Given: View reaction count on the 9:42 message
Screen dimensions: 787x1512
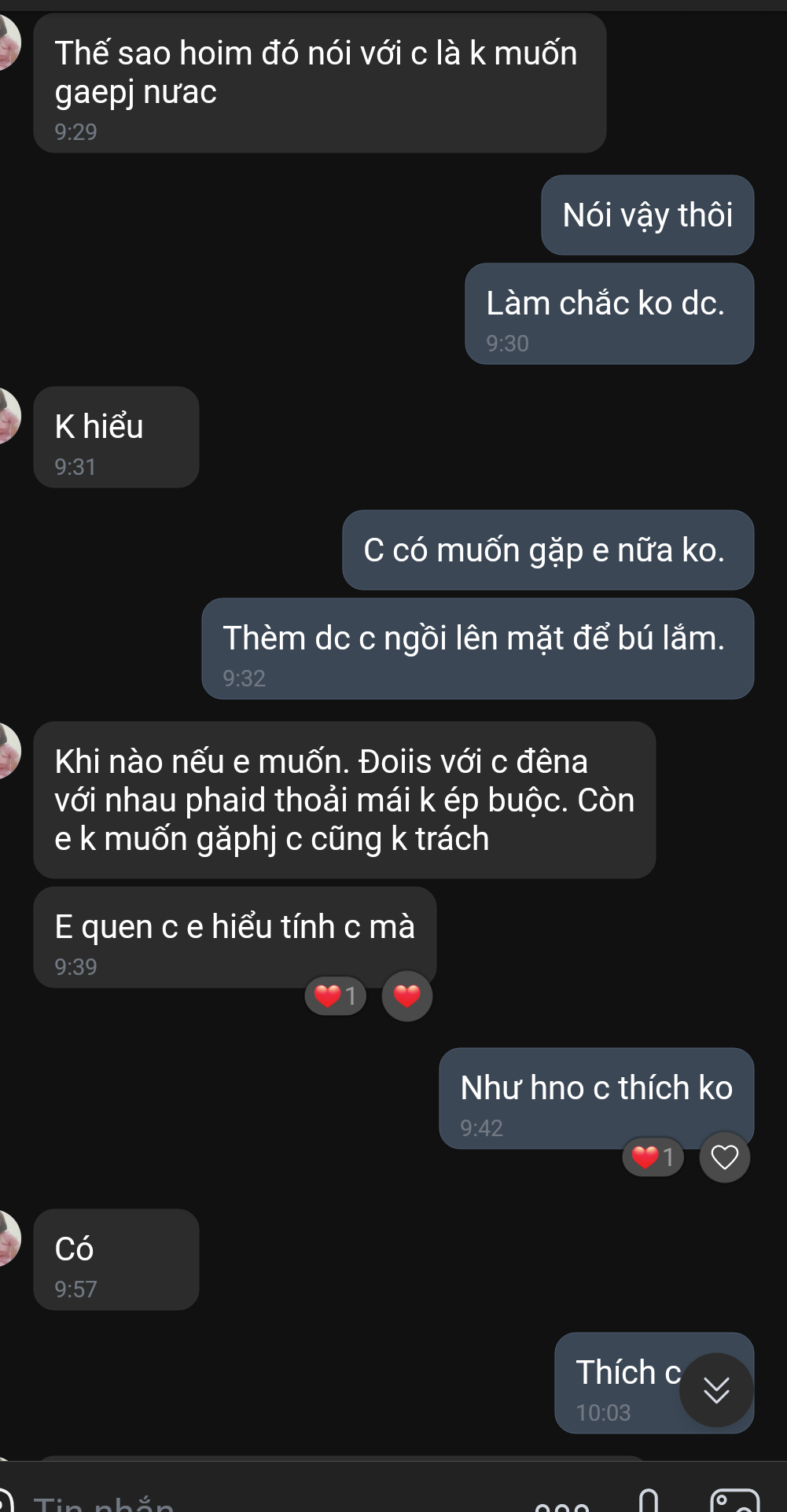Looking at the screenshot, I should point(653,1157).
